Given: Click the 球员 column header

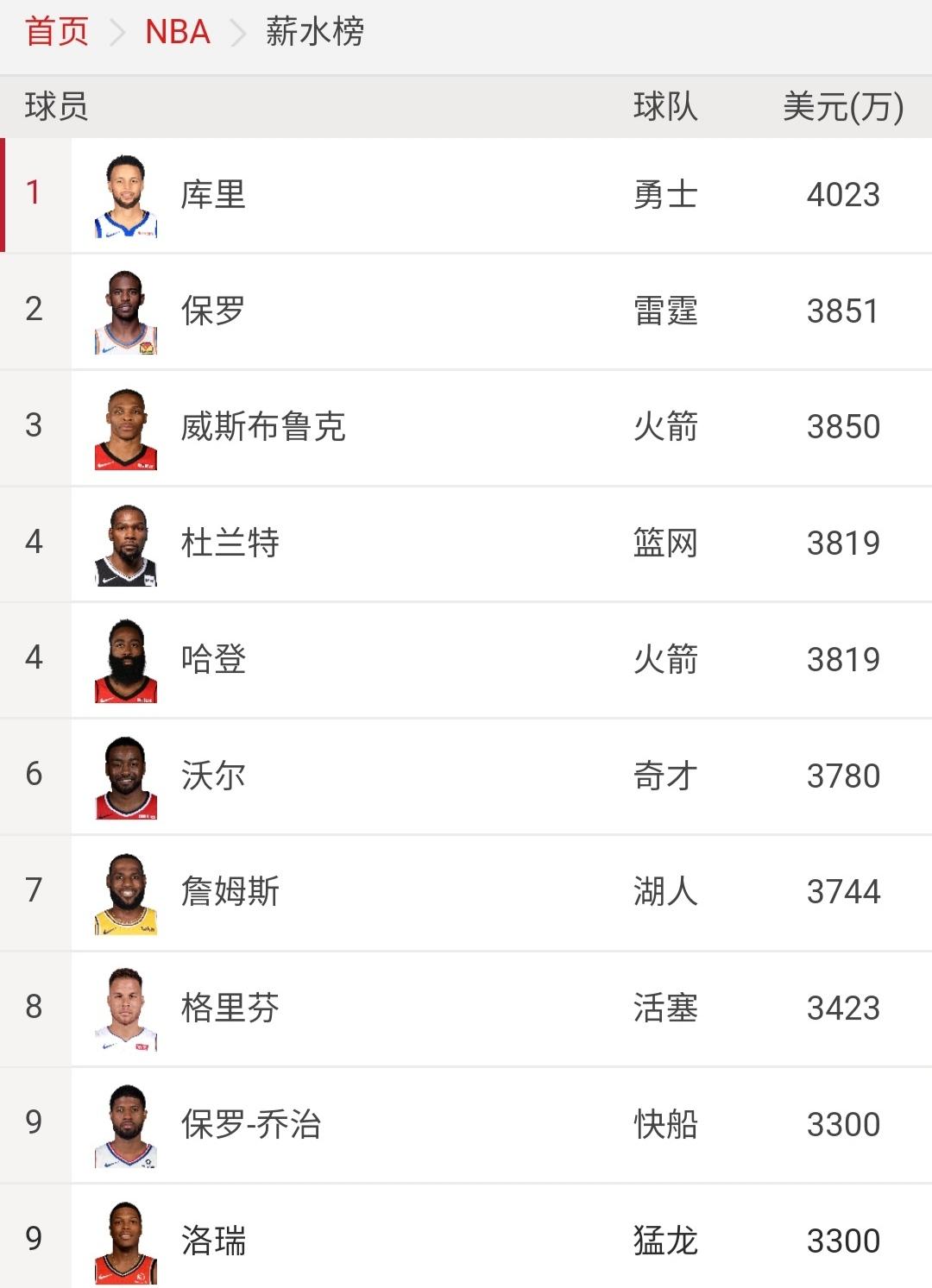Looking at the screenshot, I should [x=54, y=105].
